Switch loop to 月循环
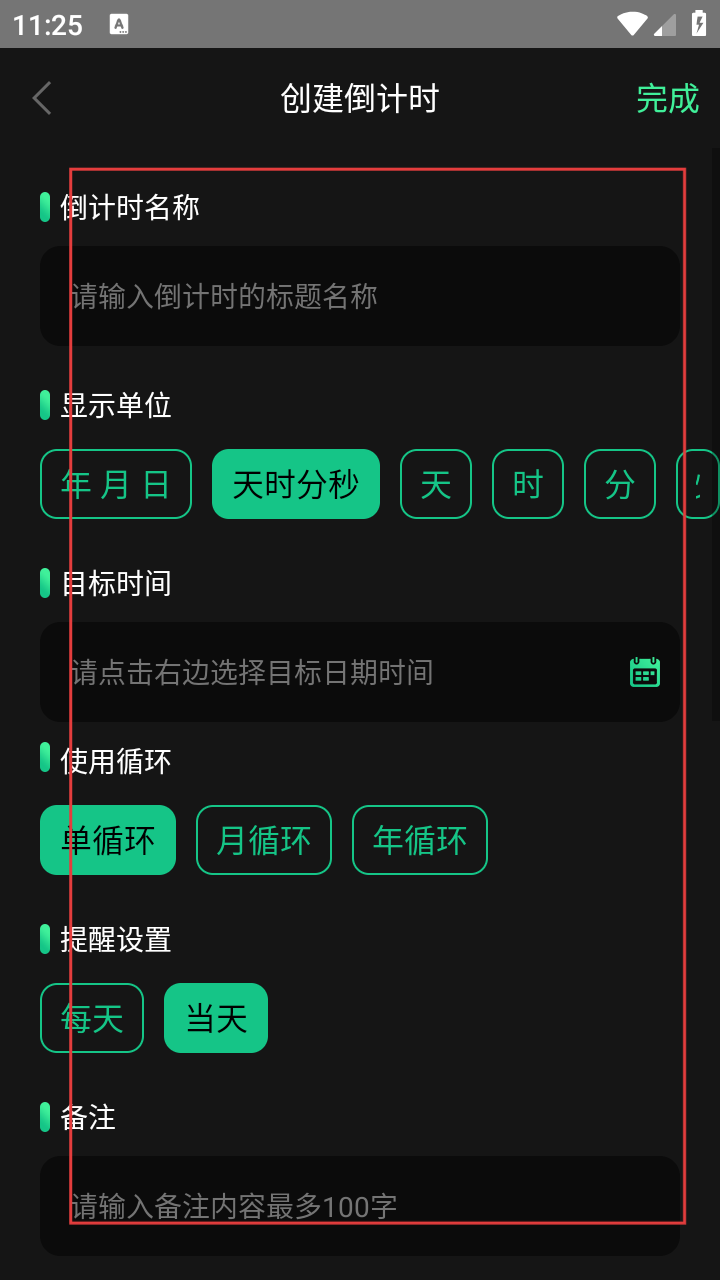 pos(264,840)
